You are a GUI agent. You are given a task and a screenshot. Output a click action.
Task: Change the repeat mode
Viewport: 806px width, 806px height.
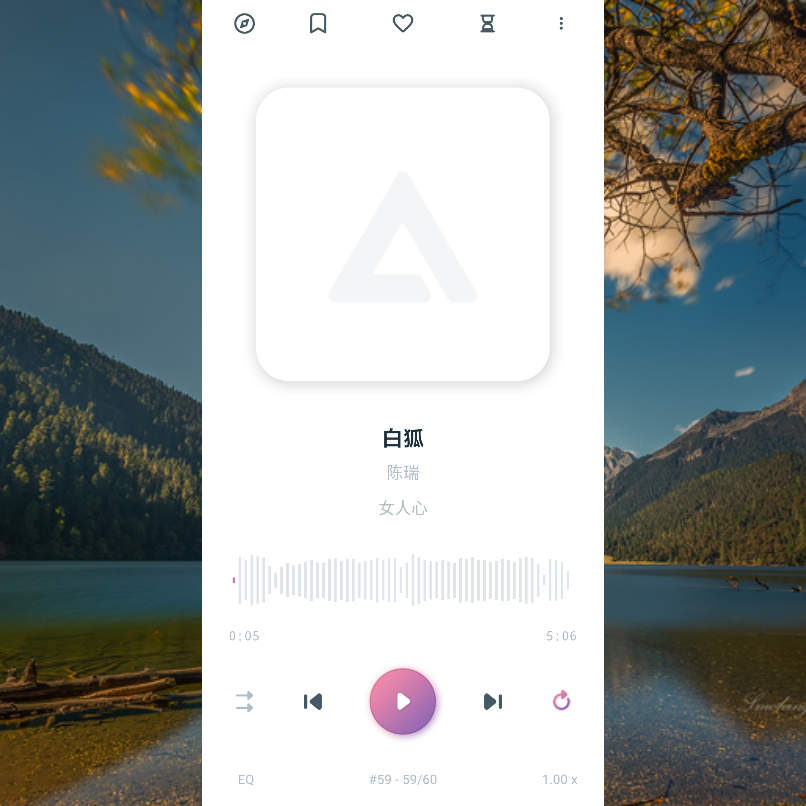coord(561,701)
